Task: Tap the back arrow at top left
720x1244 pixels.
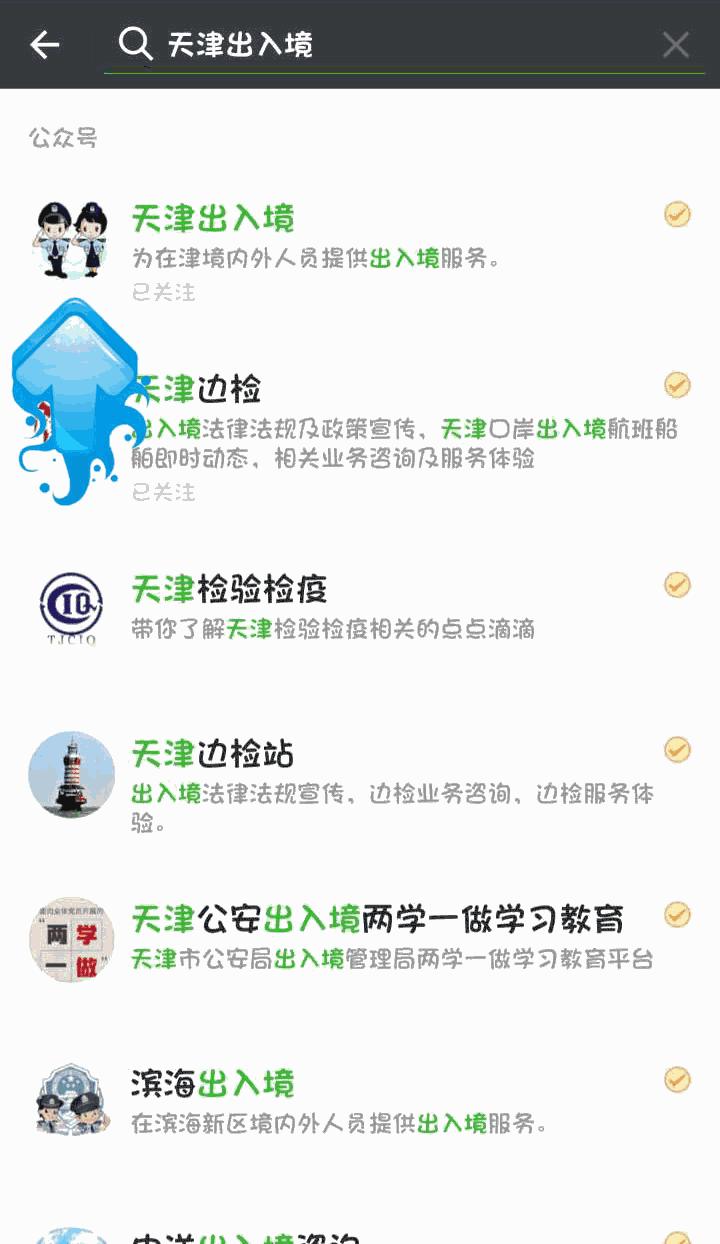Action: click(43, 44)
